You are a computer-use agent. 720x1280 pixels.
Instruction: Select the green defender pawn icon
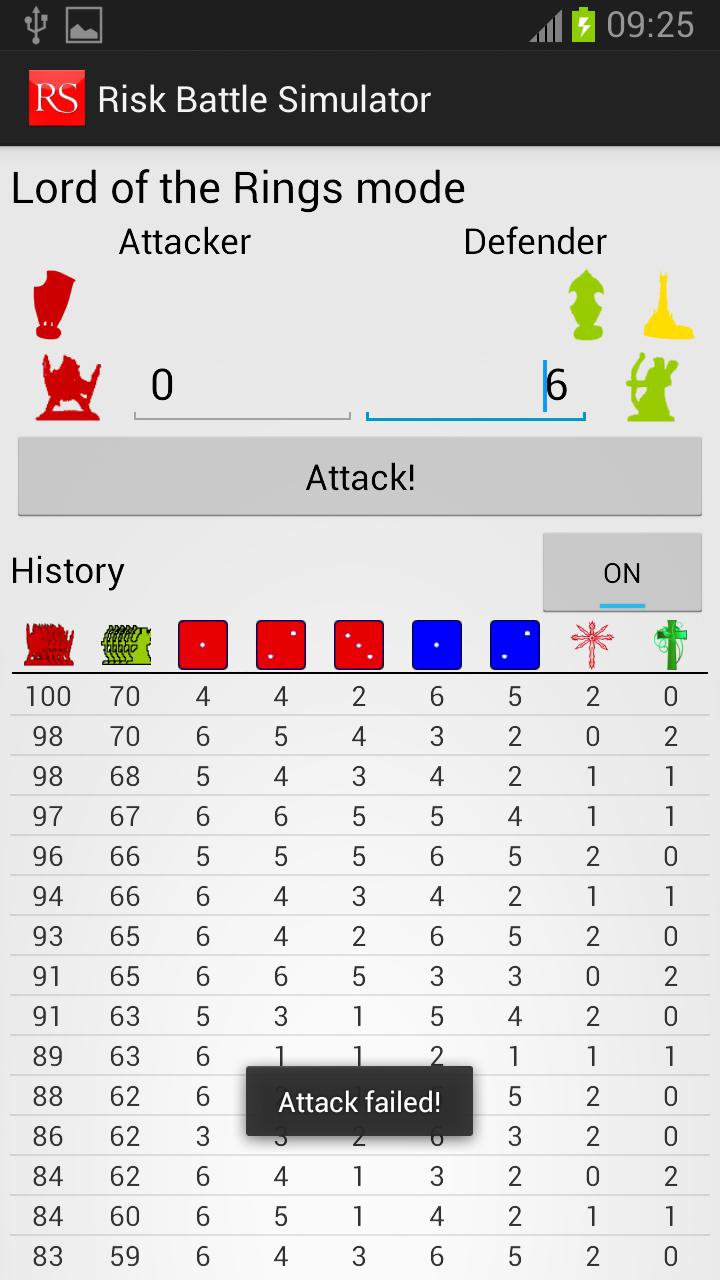587,305
